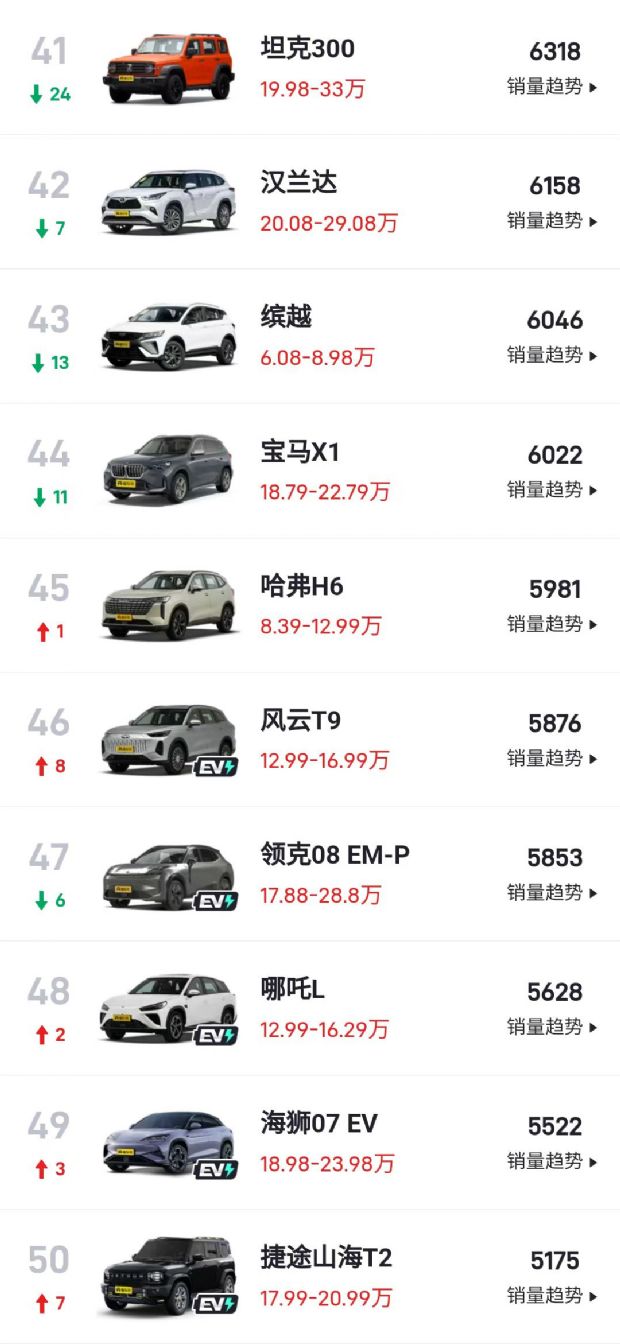View 销量趋势 for 坦克300
This screenshot has width=620, height=1344.
(x=552, y=87)
